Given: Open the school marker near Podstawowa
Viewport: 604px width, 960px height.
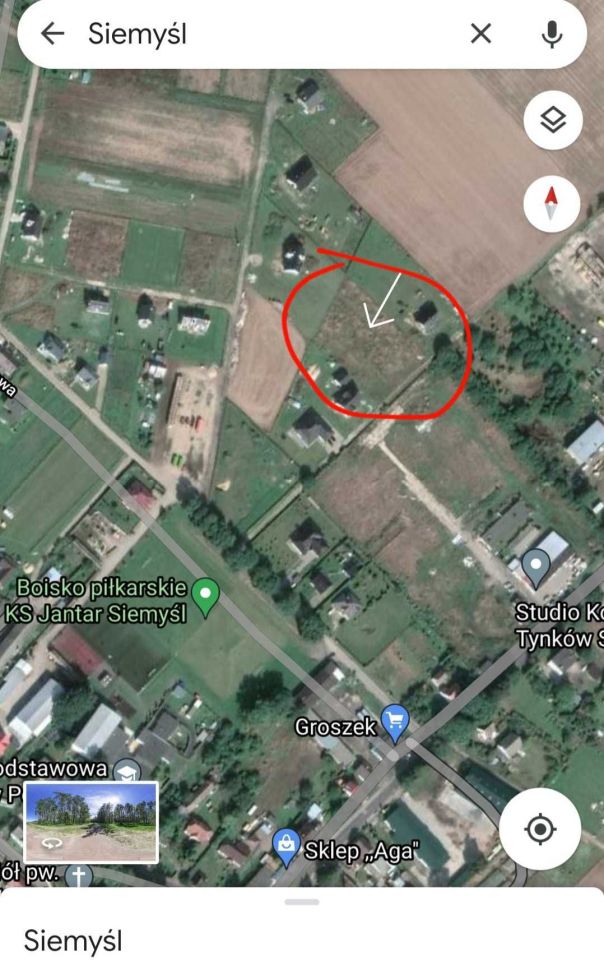Looking at the screenshot, I should (x=127, y=770).
